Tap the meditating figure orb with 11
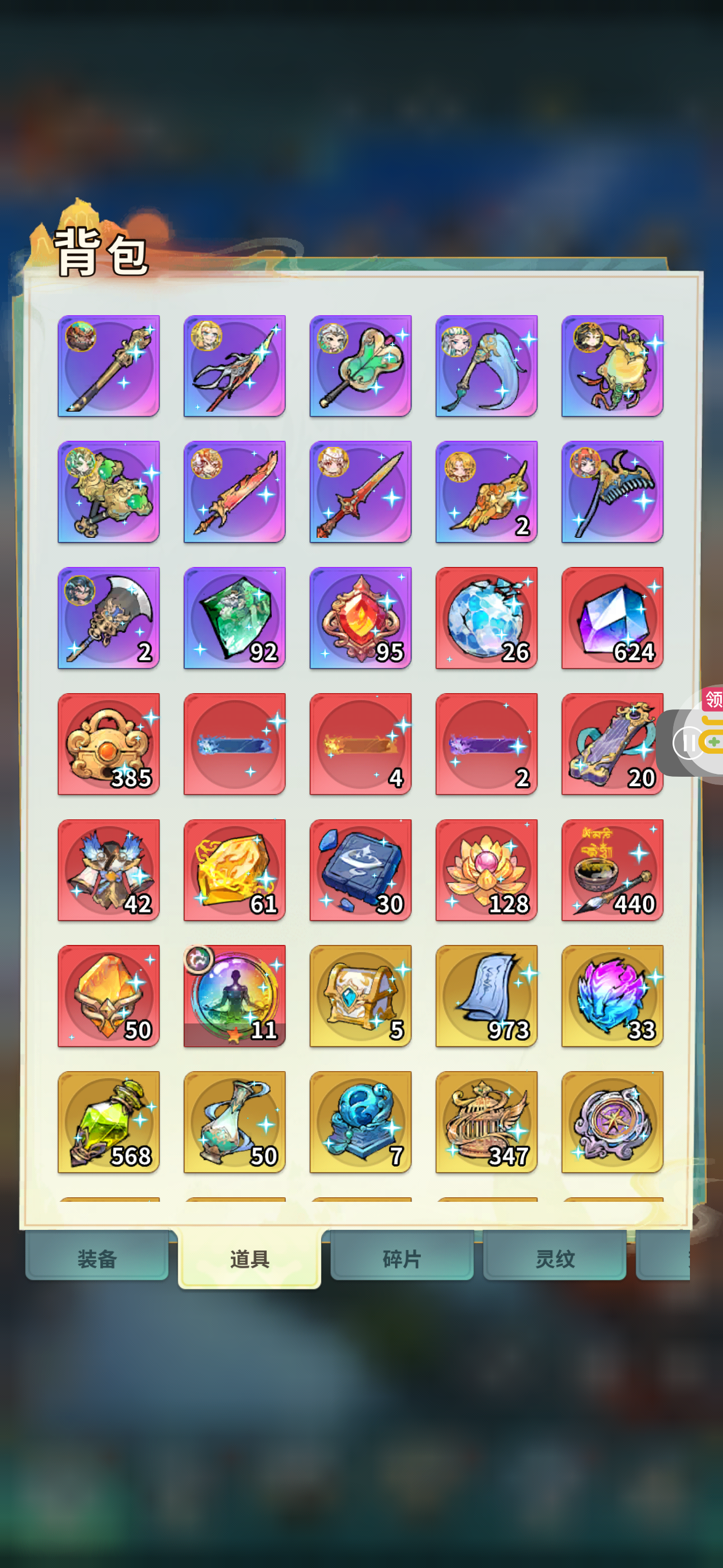The height and width of the screenshot is (1568, 723). pos(234,995)
